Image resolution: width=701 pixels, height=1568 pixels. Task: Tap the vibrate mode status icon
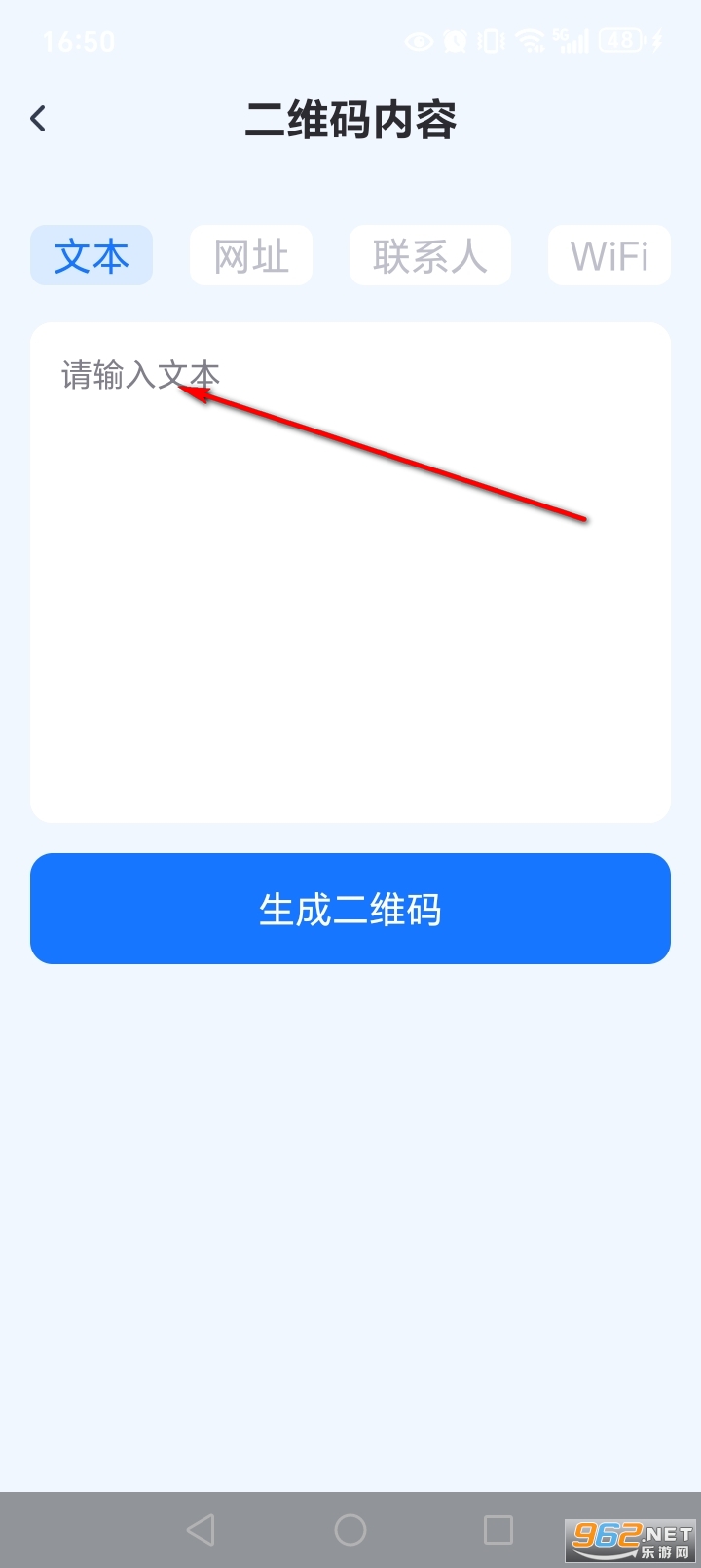click(x=491, y=41)
